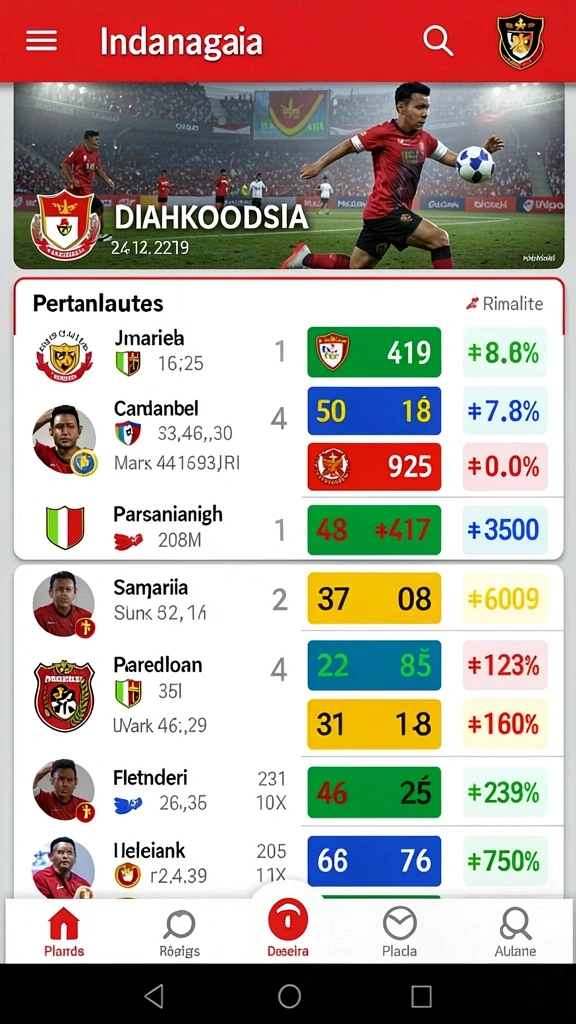576x1024 pixels.
Task: Switch to the Deseira tab
Action: pos(288,927)
